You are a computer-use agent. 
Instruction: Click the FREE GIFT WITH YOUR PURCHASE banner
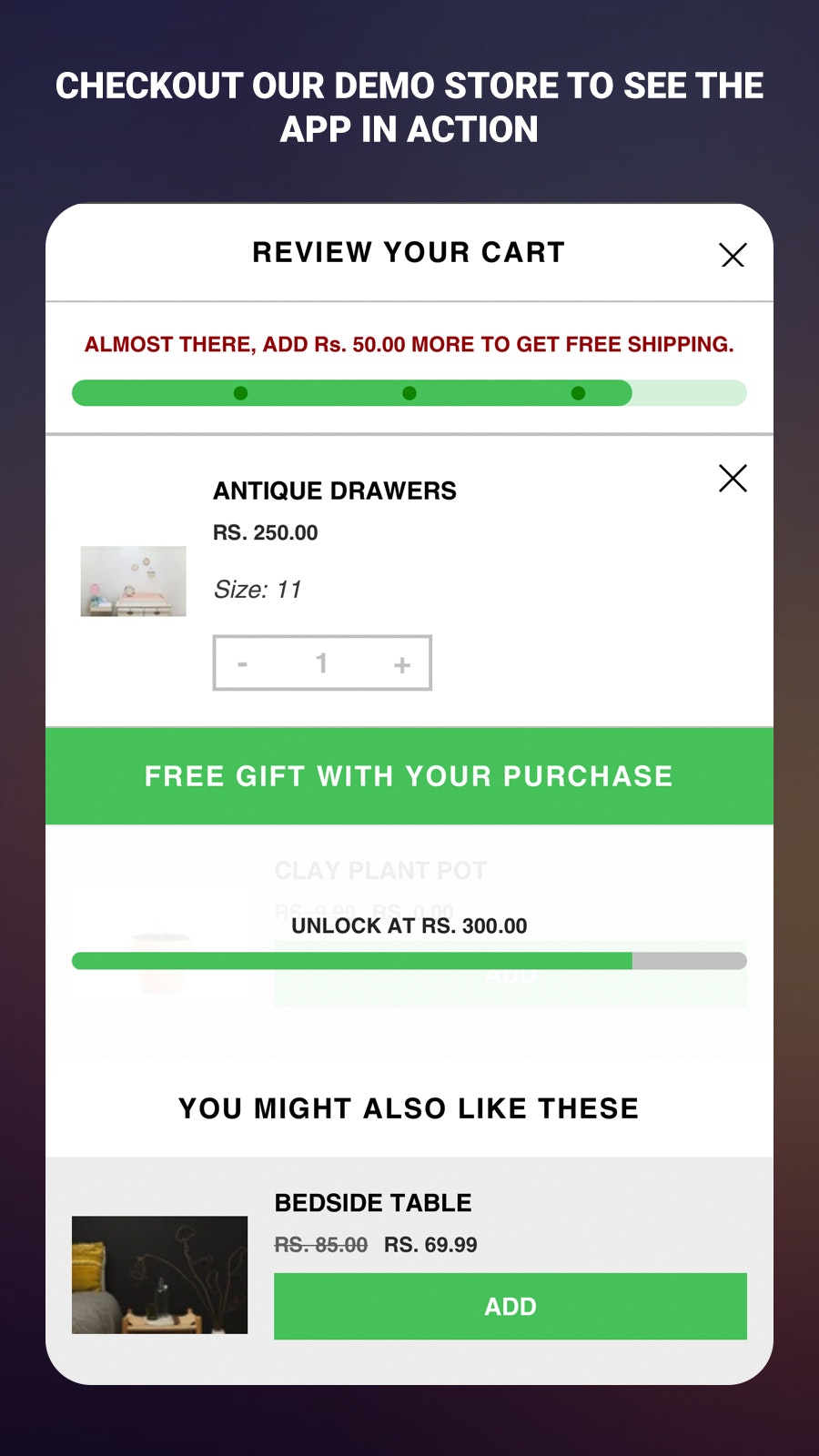(409, 775)
